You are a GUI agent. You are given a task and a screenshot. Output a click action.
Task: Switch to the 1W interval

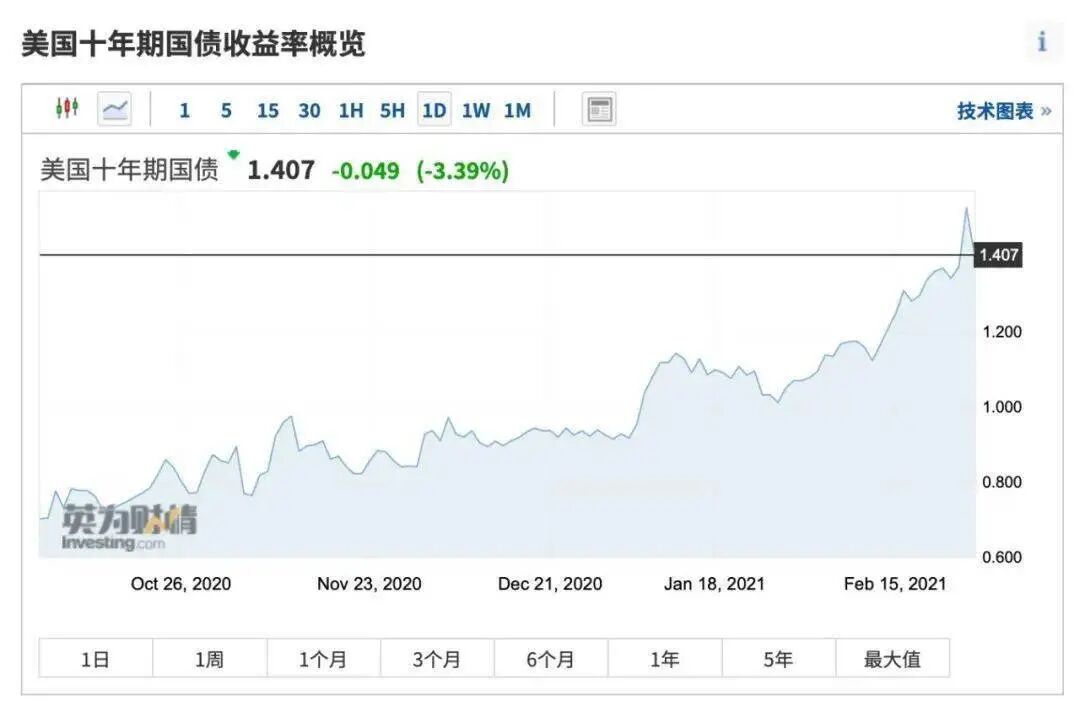coord(475,110)
